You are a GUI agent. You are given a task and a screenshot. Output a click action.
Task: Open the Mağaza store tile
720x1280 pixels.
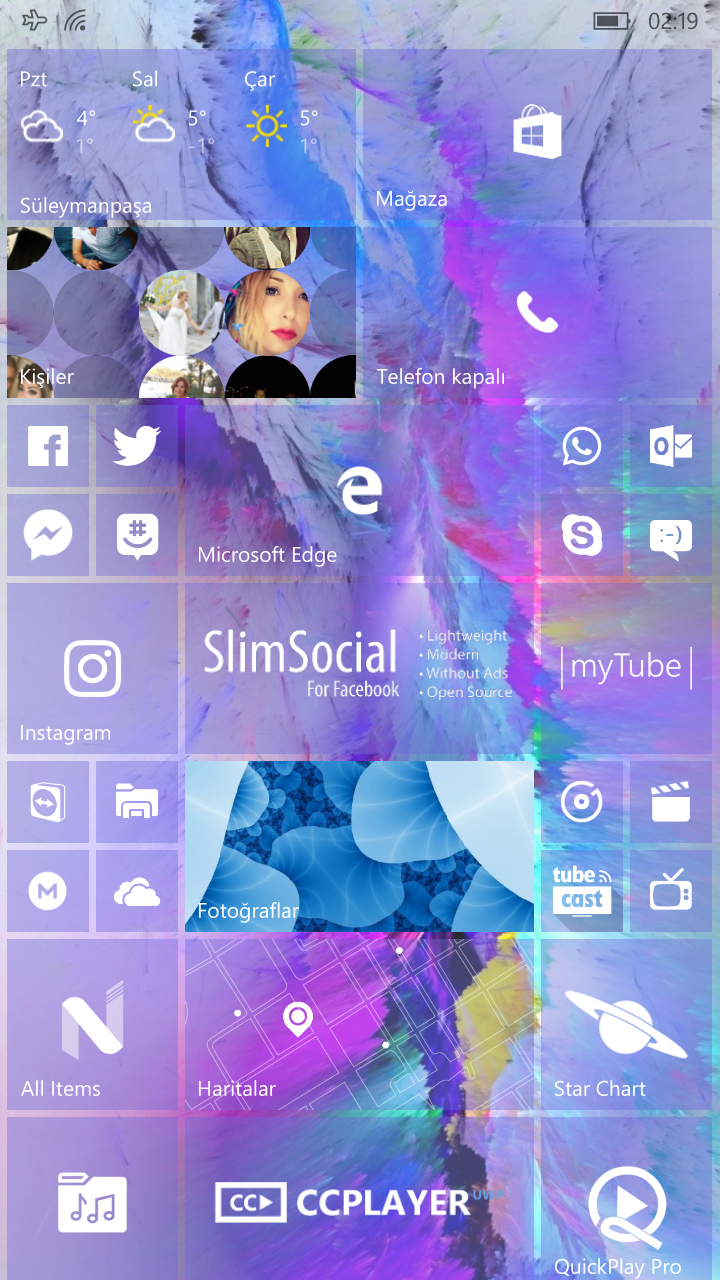click(x=537, y=135)
